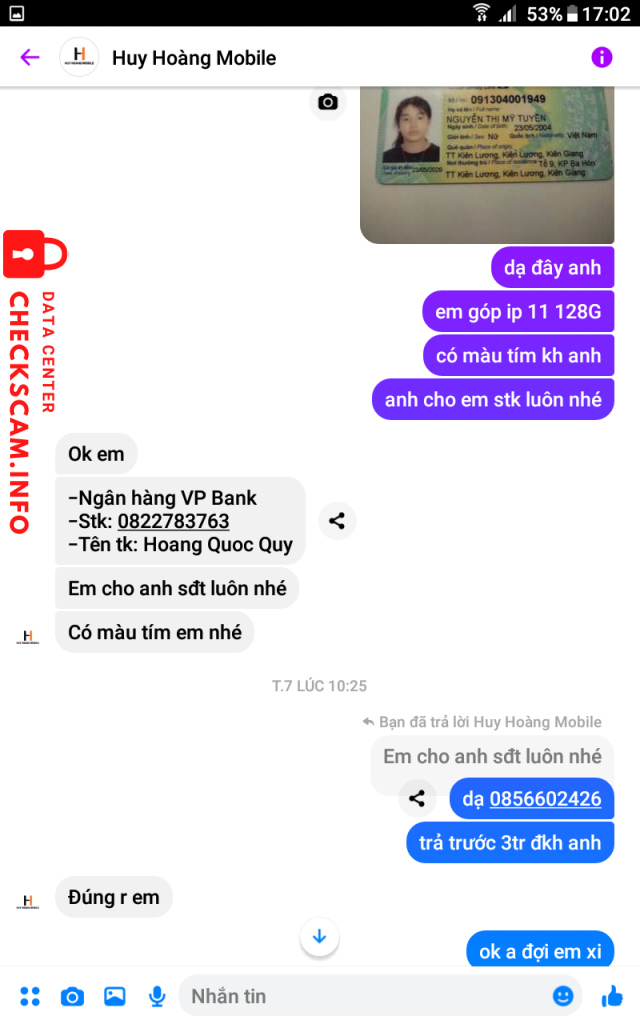Screen dimensions: 640x1024
Task: Send a thumbs-up like
Action: point(612,996)
